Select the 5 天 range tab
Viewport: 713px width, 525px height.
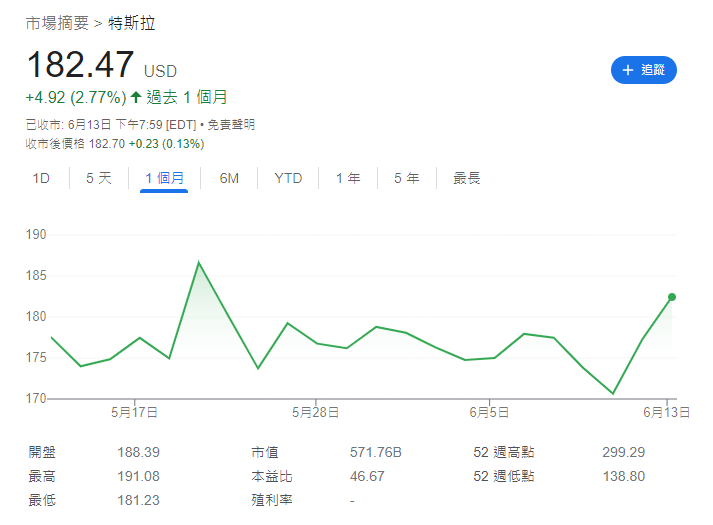pyautogui.click(x=99, y=178)
